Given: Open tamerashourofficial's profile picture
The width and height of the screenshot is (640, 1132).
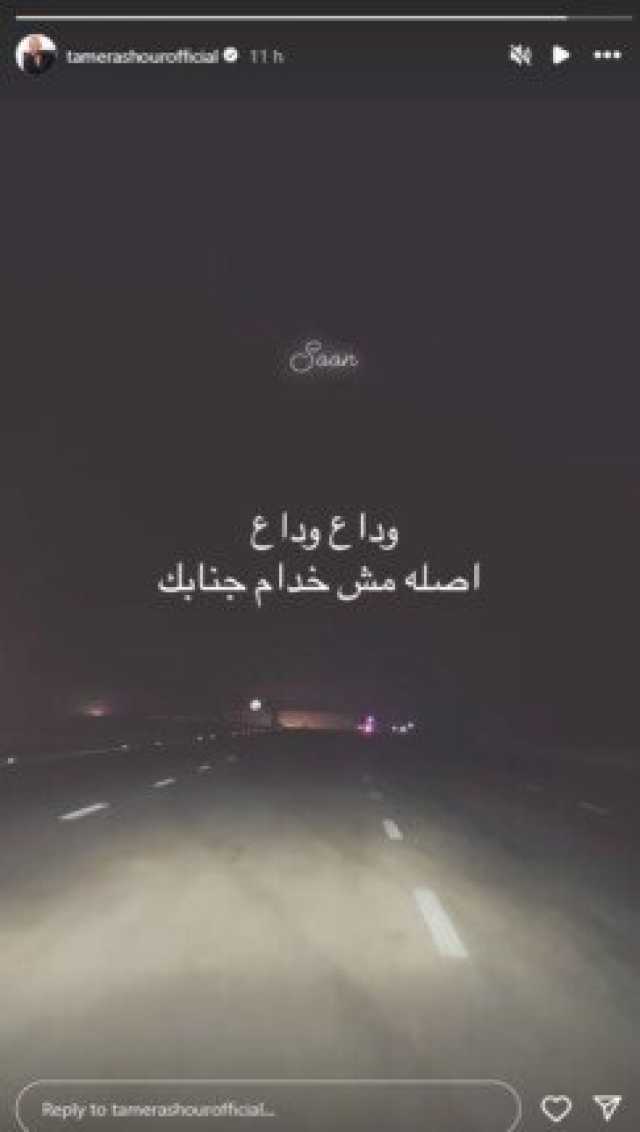Looking at the screenshot, I should pos(36,55).
